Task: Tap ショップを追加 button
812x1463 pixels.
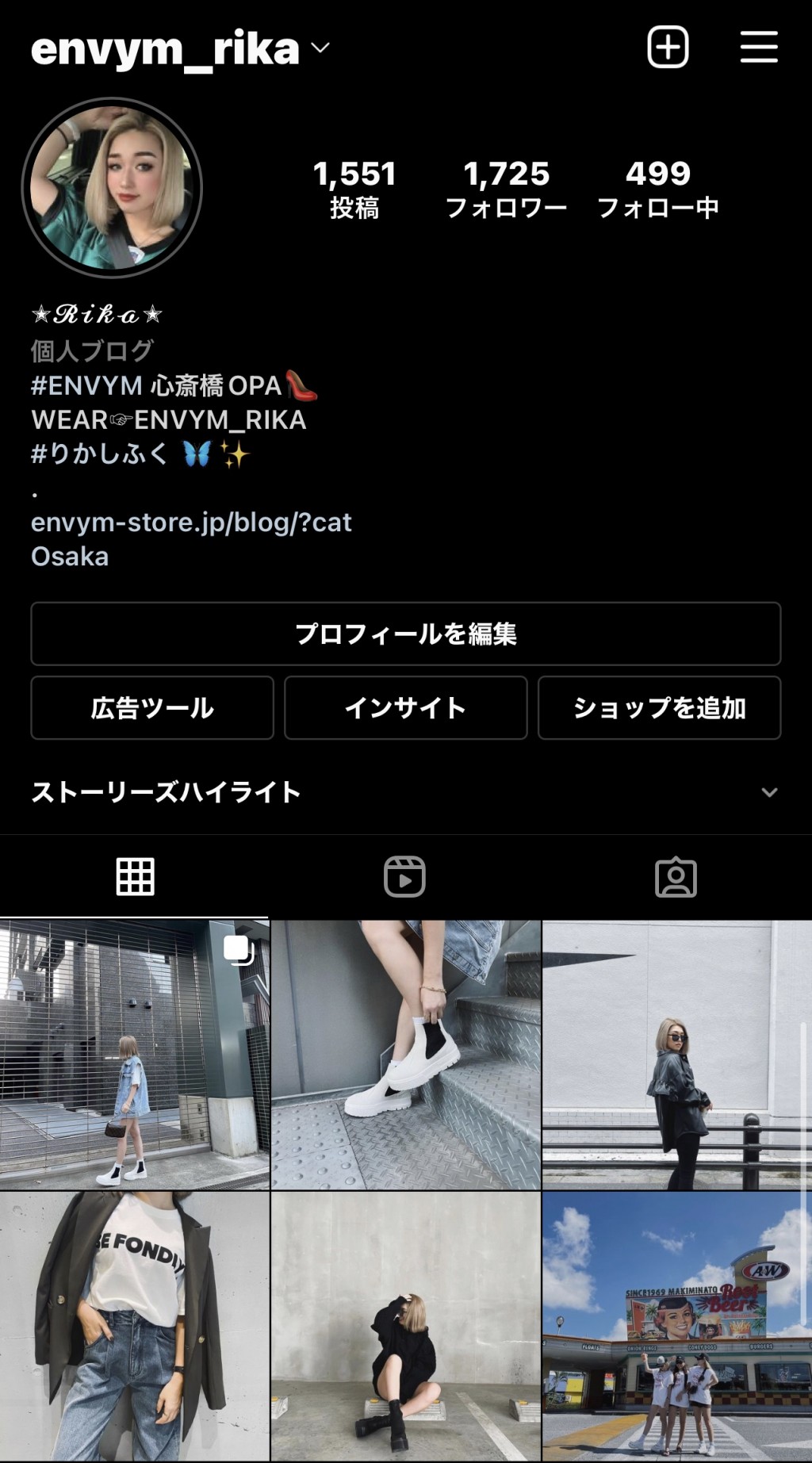Action: tap(659, 707)
